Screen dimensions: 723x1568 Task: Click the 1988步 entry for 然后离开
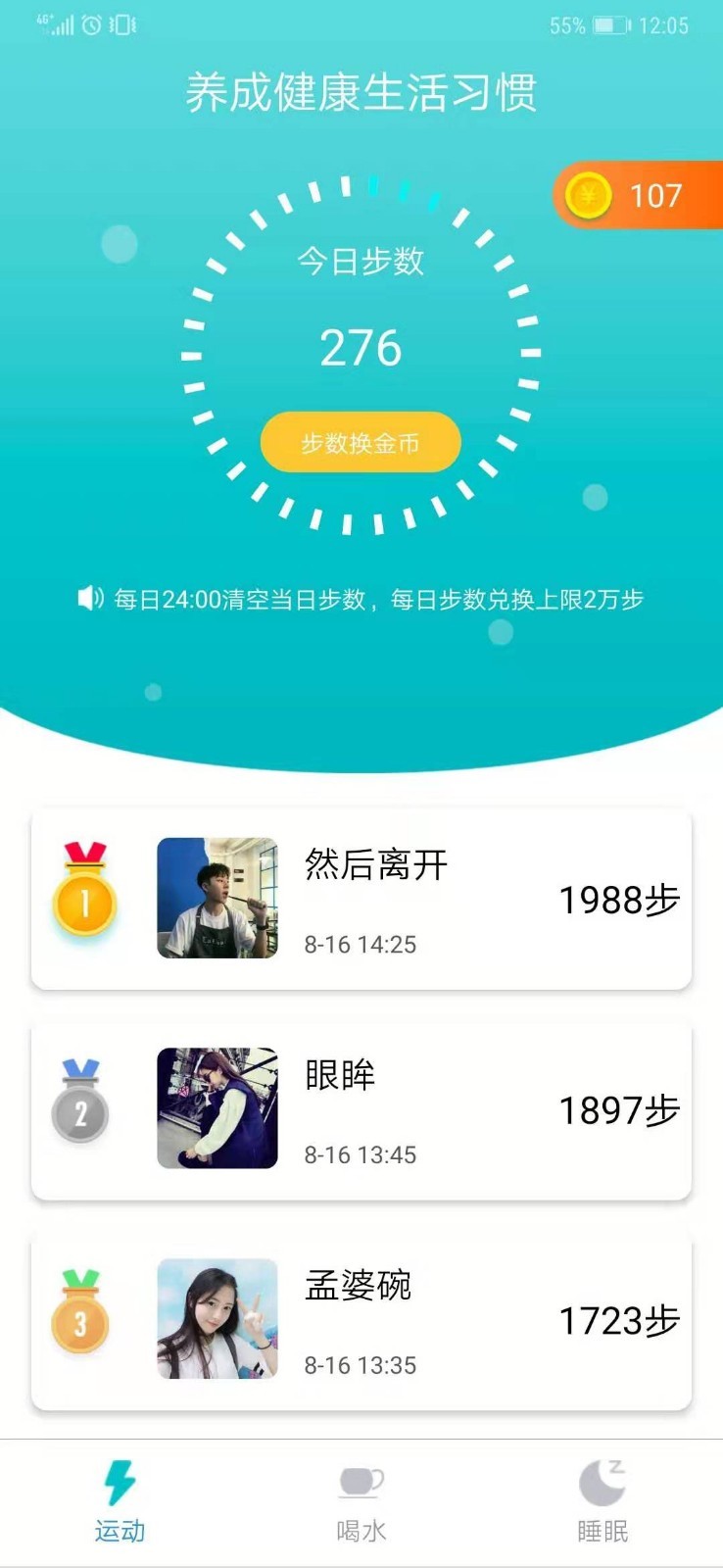618,898
